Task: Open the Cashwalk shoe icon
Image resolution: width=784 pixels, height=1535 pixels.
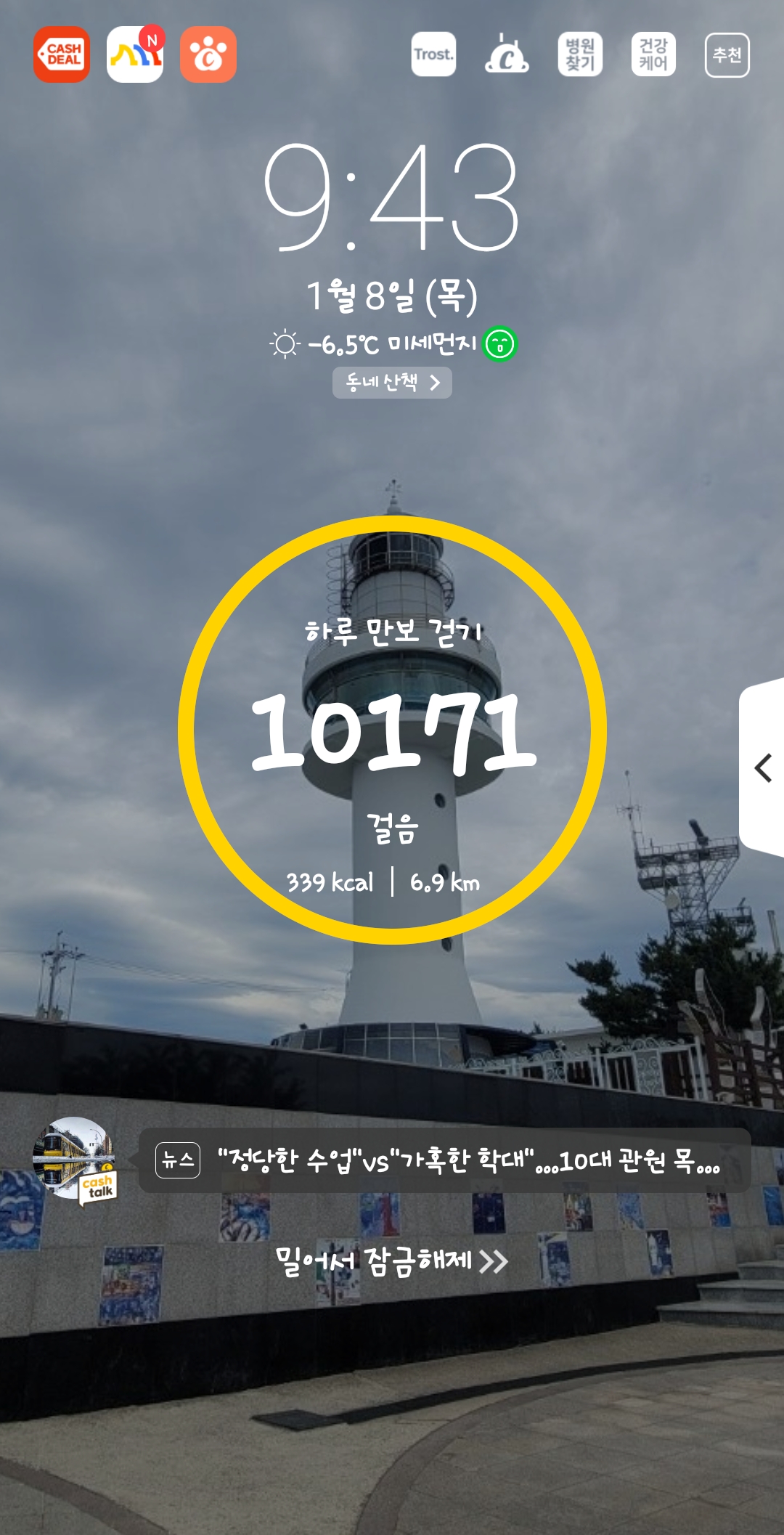Action: pyautogui.click(x=507, y=54)
